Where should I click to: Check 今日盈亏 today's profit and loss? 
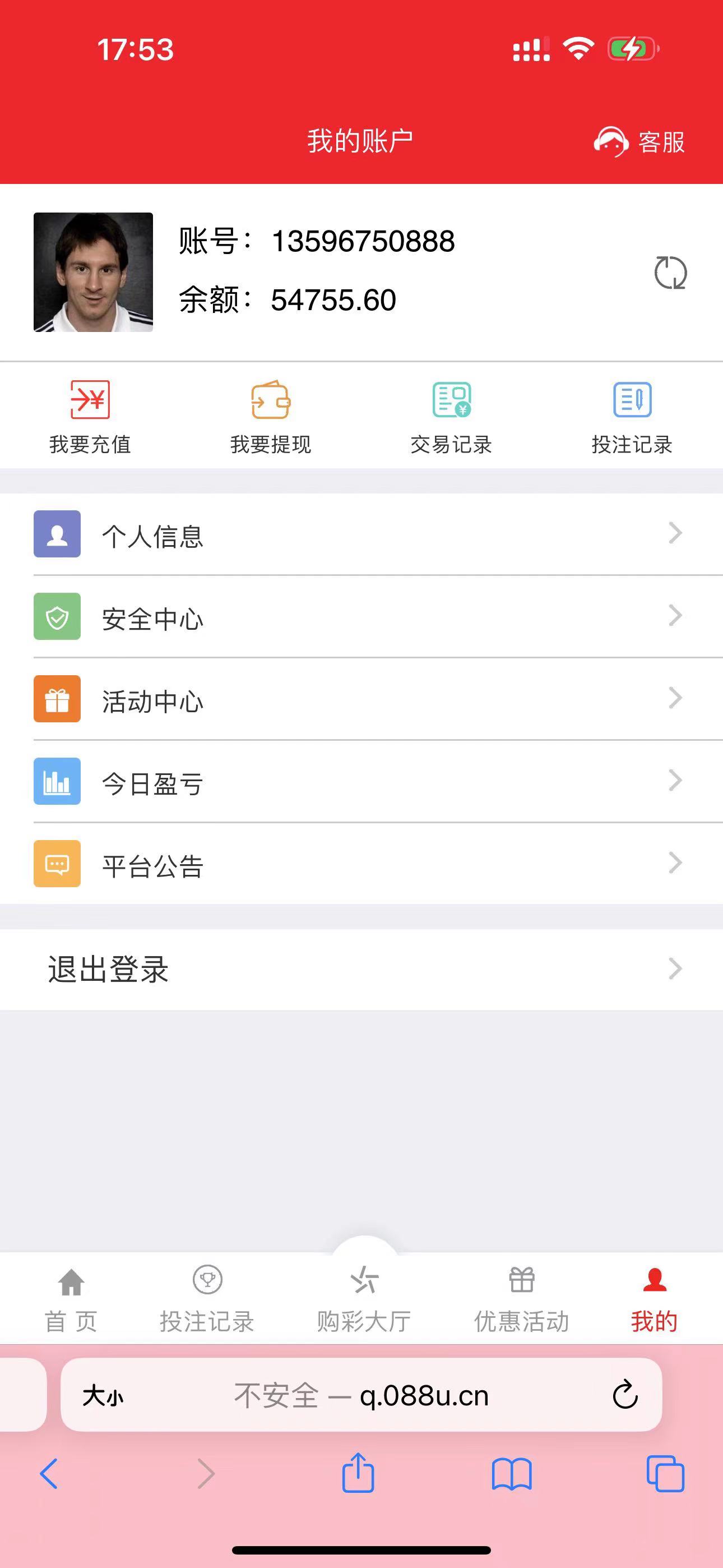361,782
